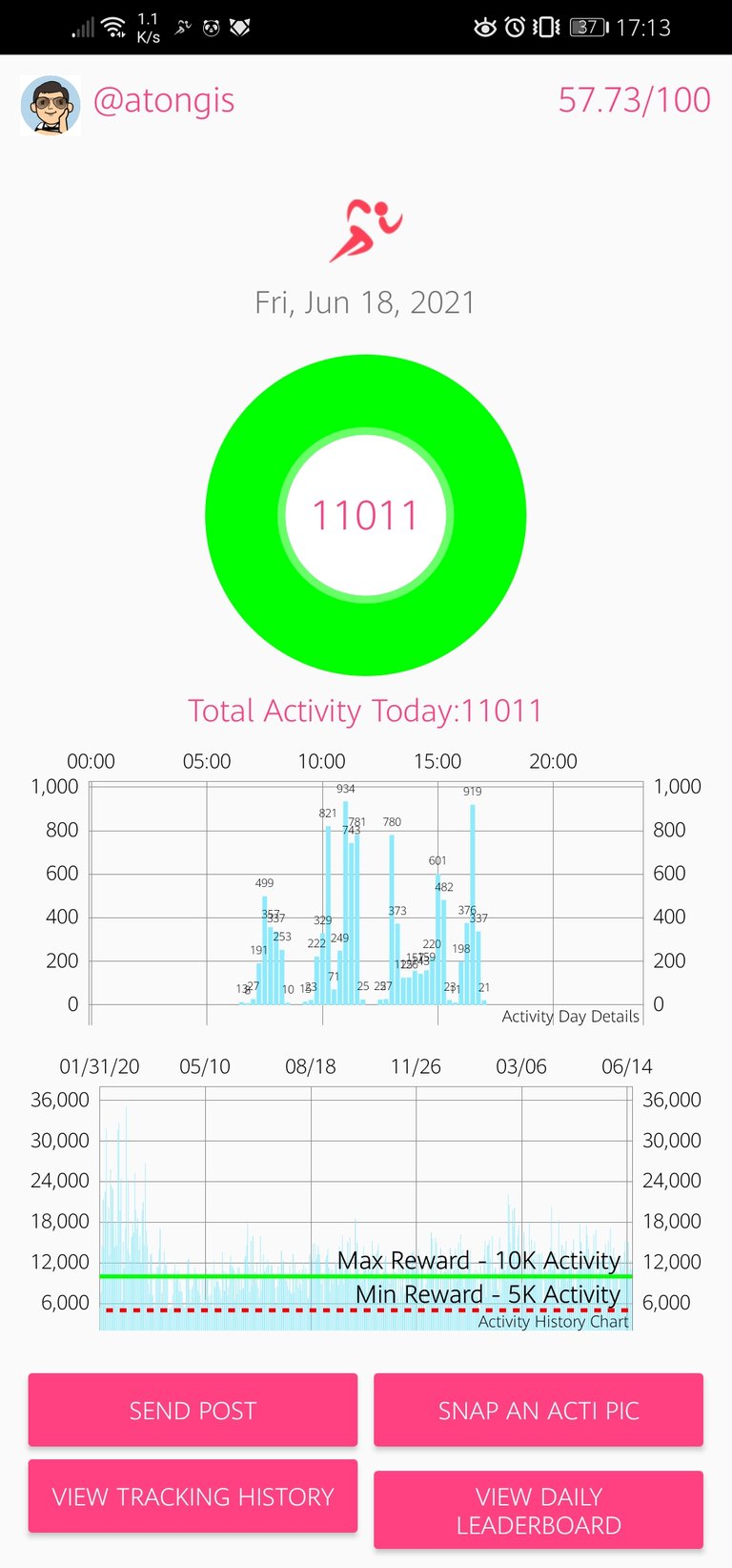Open the @atongis profile avatar
732x1568 pixels.
(x=51, y=104)
